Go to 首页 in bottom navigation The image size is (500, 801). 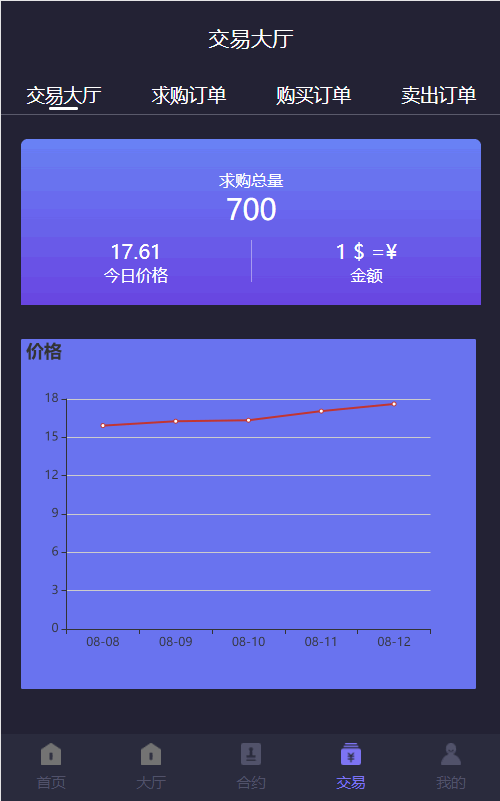tap(51, 766)
